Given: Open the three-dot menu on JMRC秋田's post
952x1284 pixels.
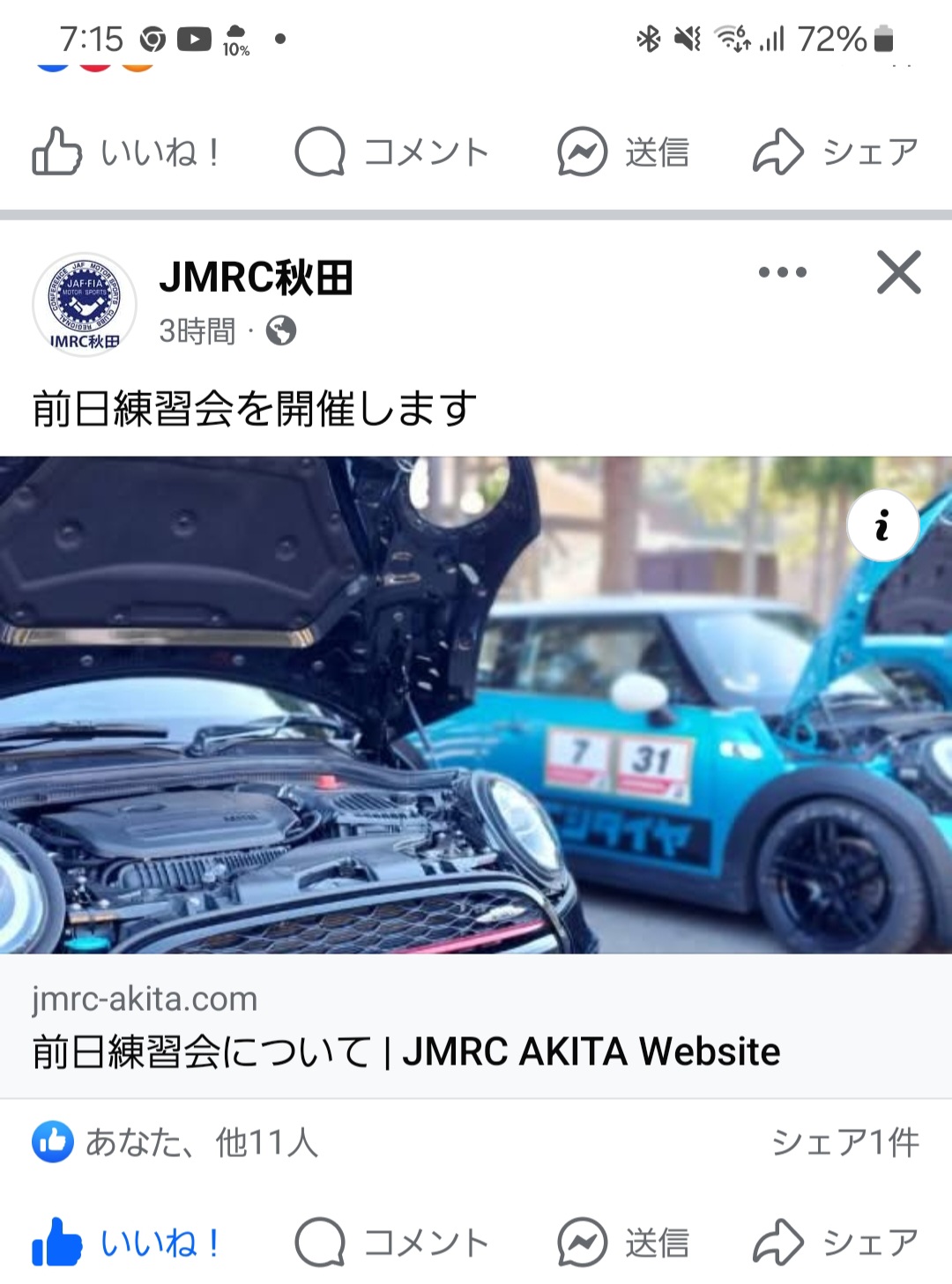Looking at the screenshot, I should [782, 272].
